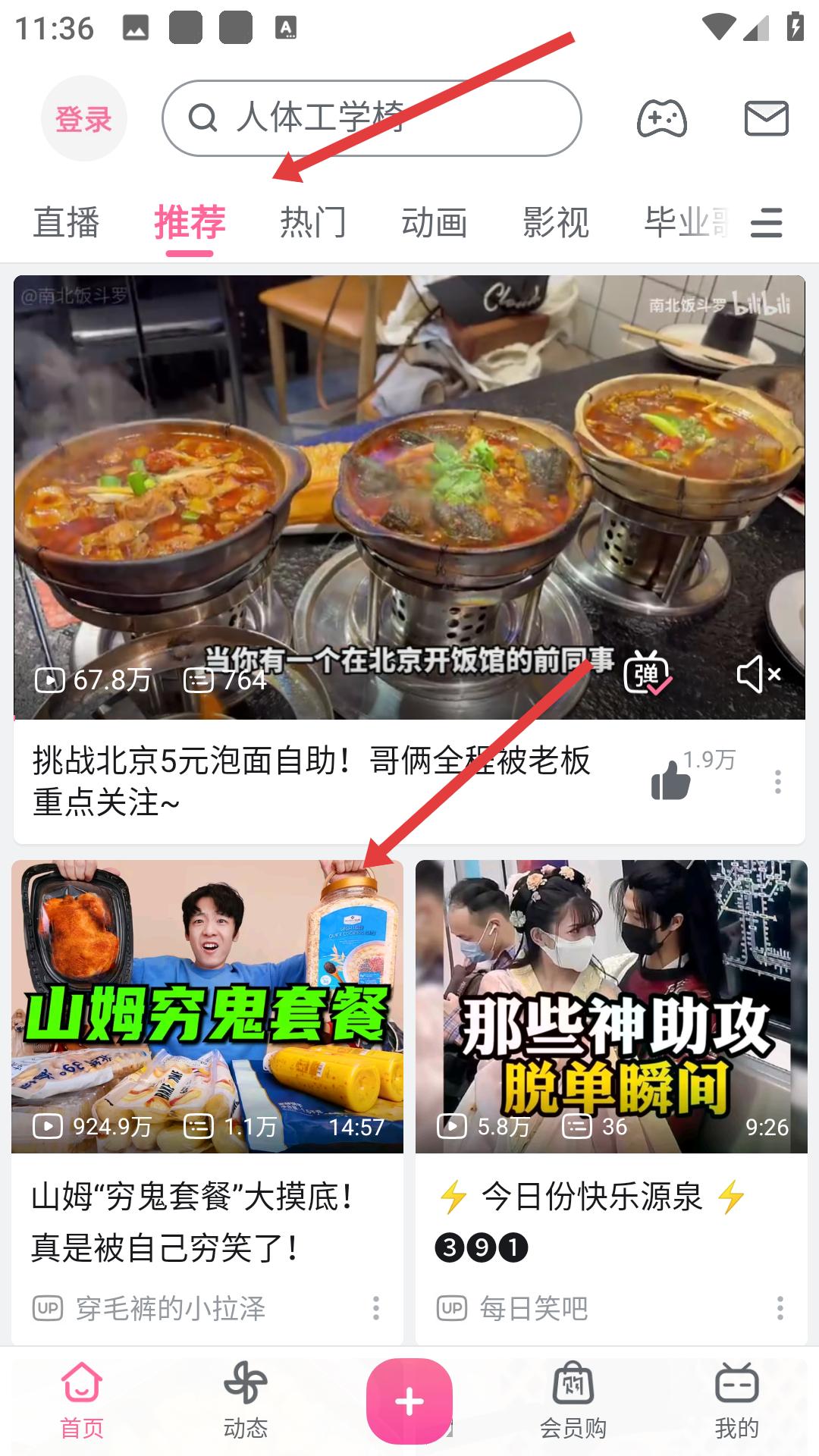The image size is (819, 1456).
Task: Open the 会员购 tab
Action: pyautogui.click(x=573, y=1401)
